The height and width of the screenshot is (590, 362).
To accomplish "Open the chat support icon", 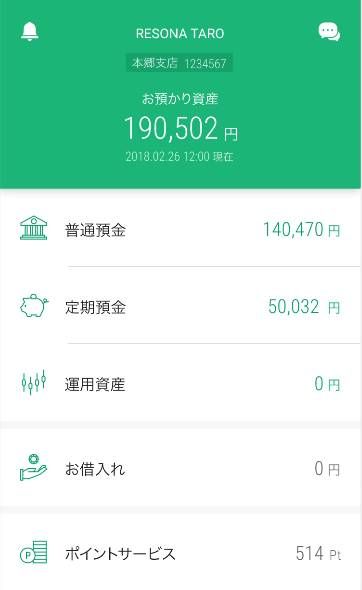I will [329, 32].
